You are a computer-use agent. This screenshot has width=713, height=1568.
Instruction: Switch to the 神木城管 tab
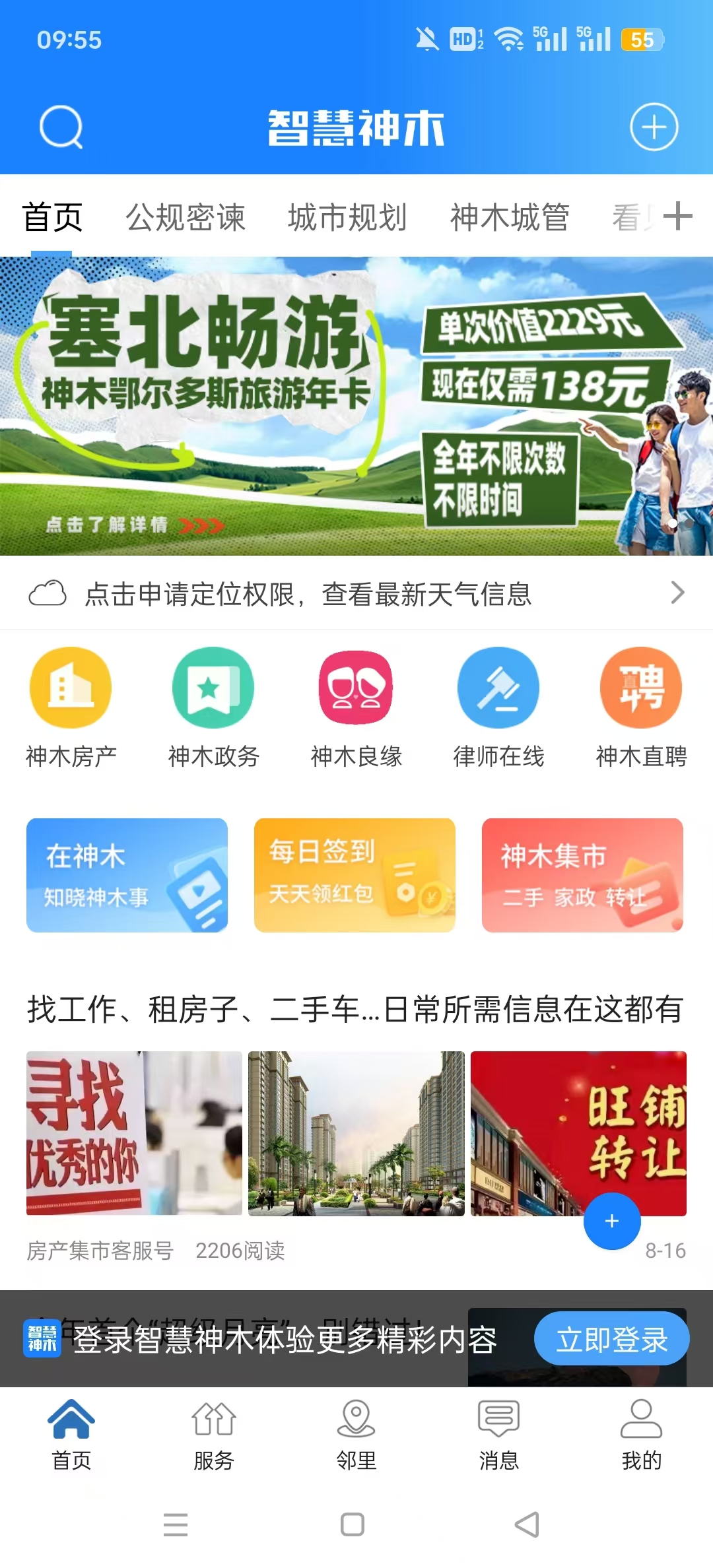[x=510, y=217]
